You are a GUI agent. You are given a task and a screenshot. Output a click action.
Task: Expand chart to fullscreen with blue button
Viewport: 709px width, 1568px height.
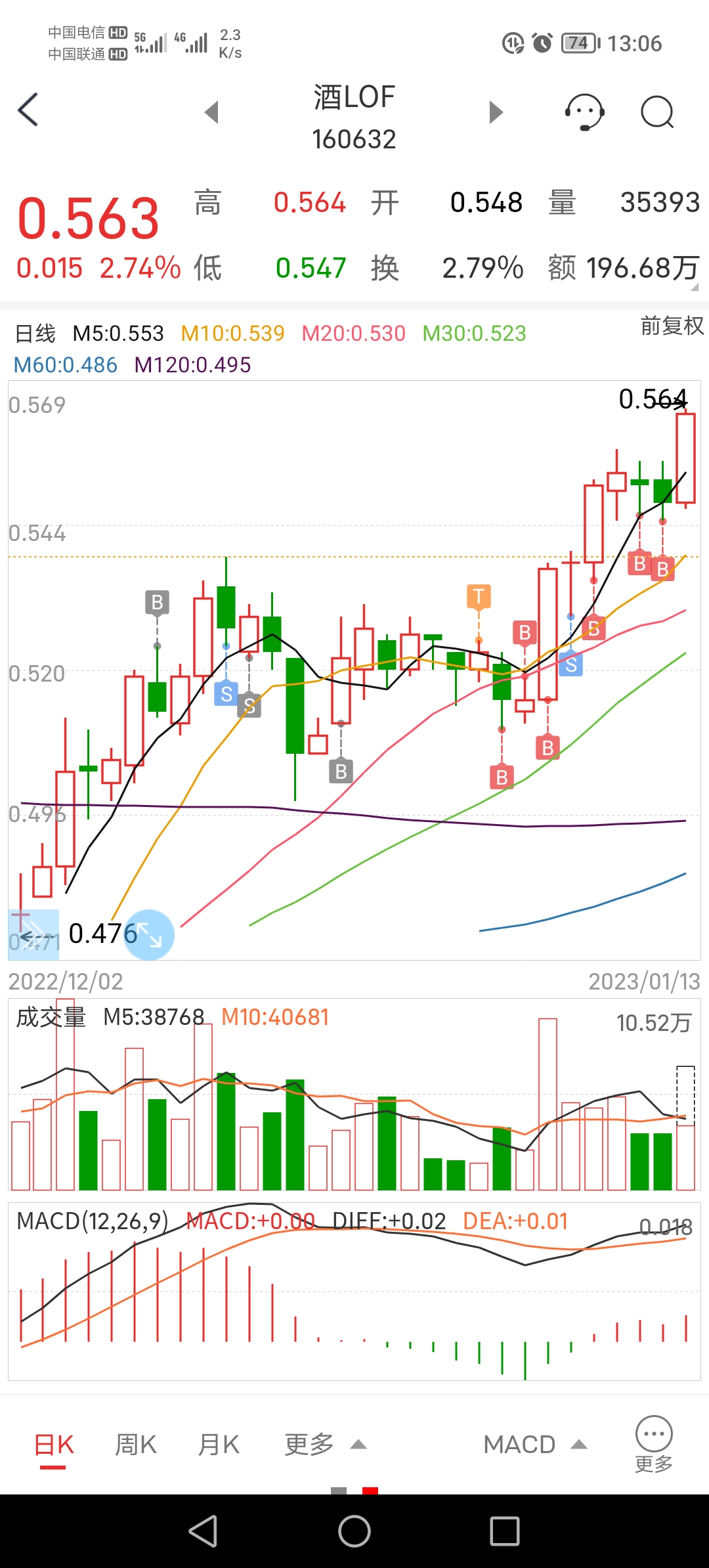(149, 934)
